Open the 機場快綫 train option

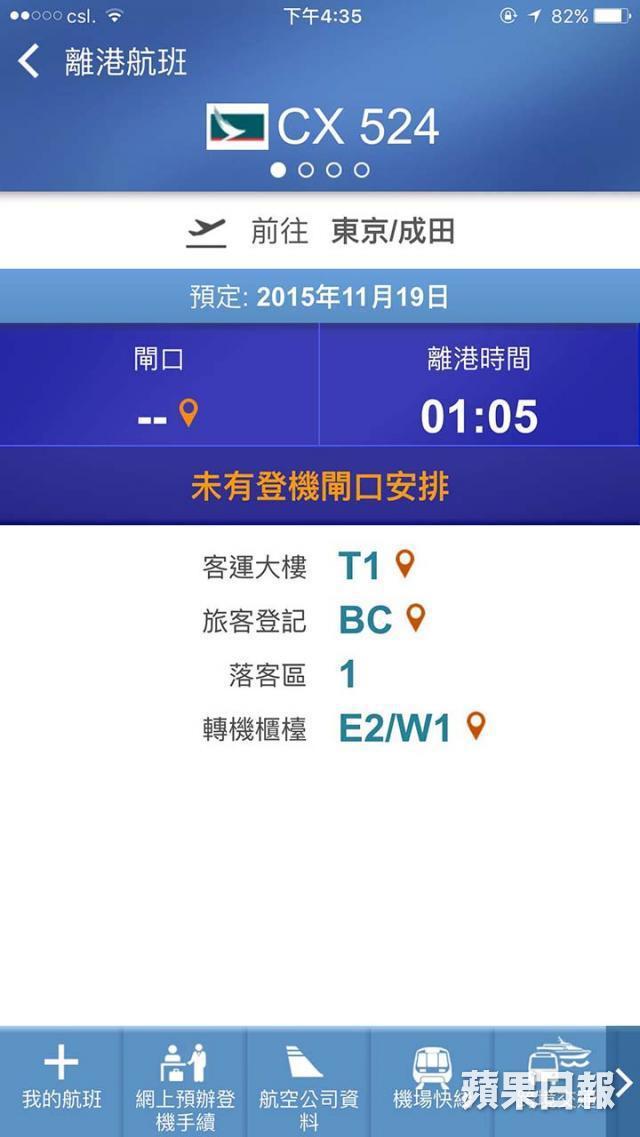(432, 1080)
